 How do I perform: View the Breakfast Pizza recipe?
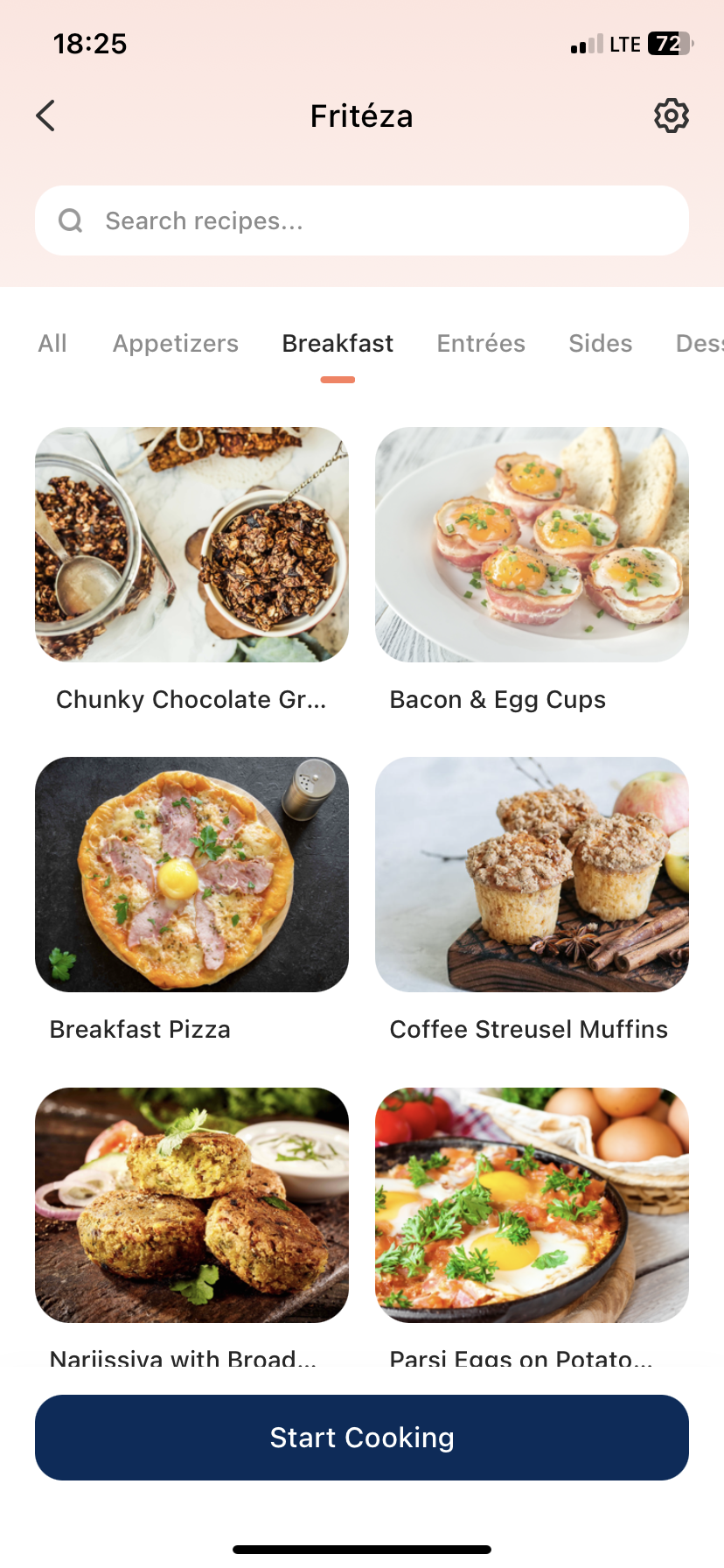point(191,874)
